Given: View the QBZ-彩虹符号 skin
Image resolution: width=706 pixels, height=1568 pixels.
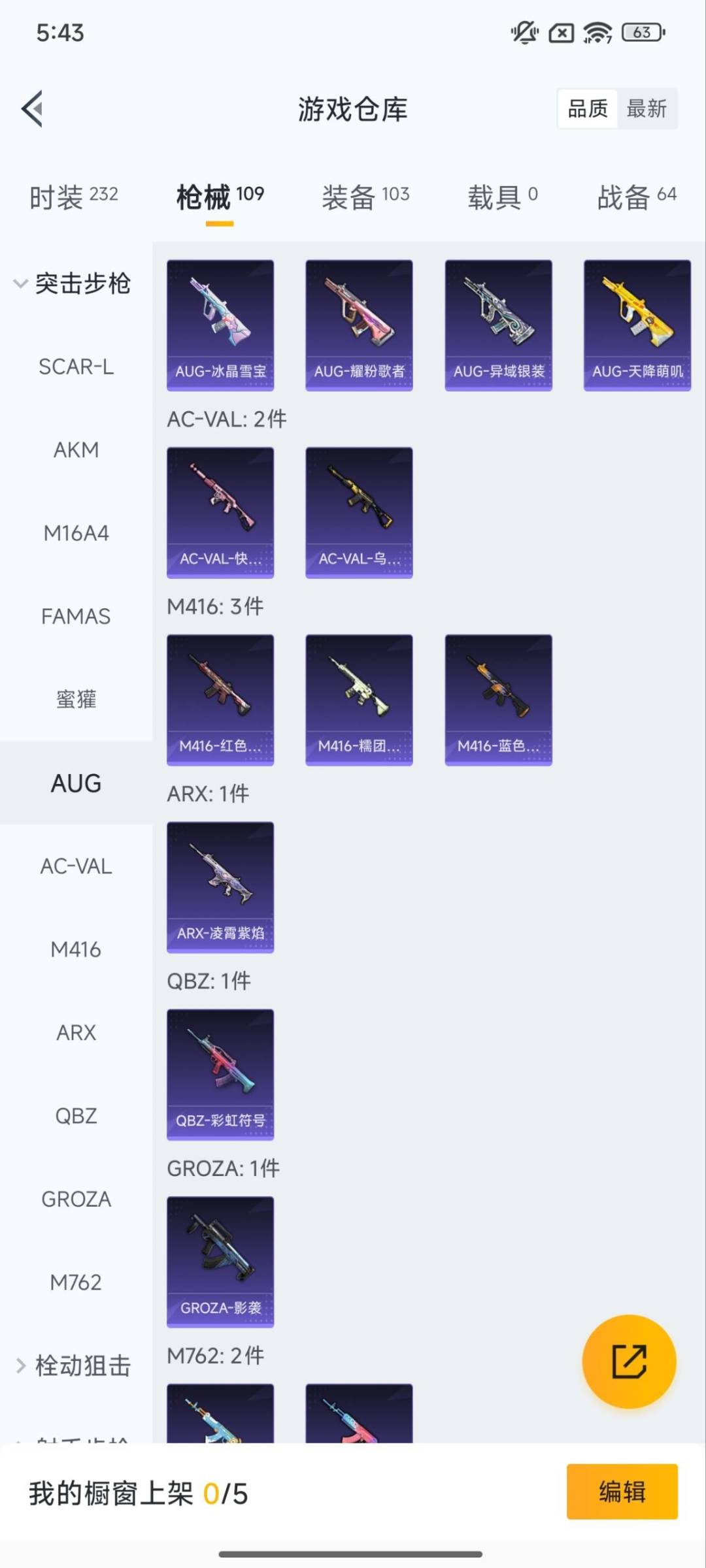Looking at the screenshot, I should click(x=220, y=1075).
